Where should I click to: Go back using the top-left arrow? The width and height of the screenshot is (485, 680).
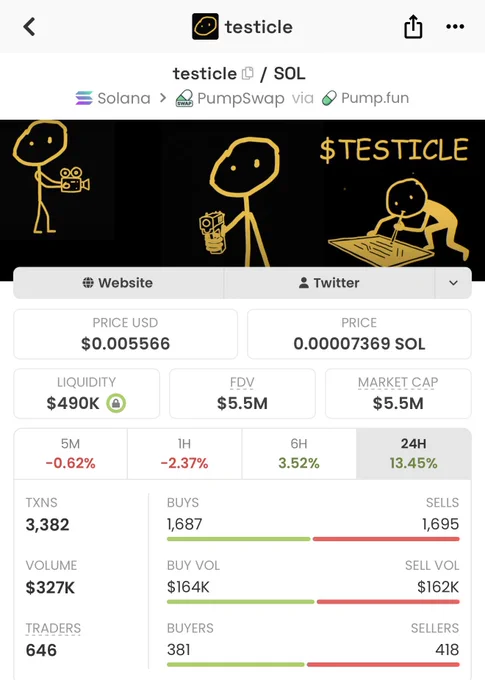coord(29,27)
